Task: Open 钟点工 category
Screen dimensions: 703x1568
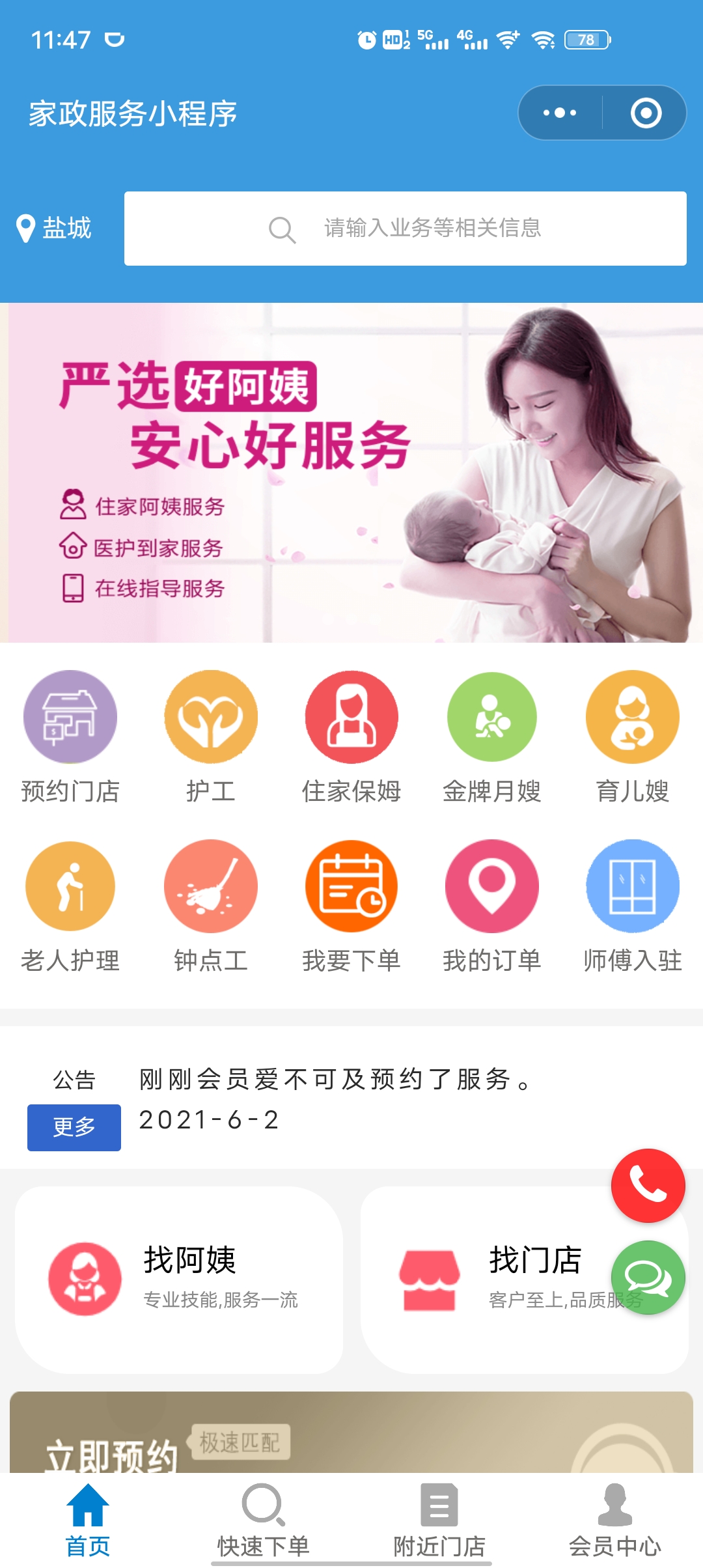Action: (x=211, y=906)
